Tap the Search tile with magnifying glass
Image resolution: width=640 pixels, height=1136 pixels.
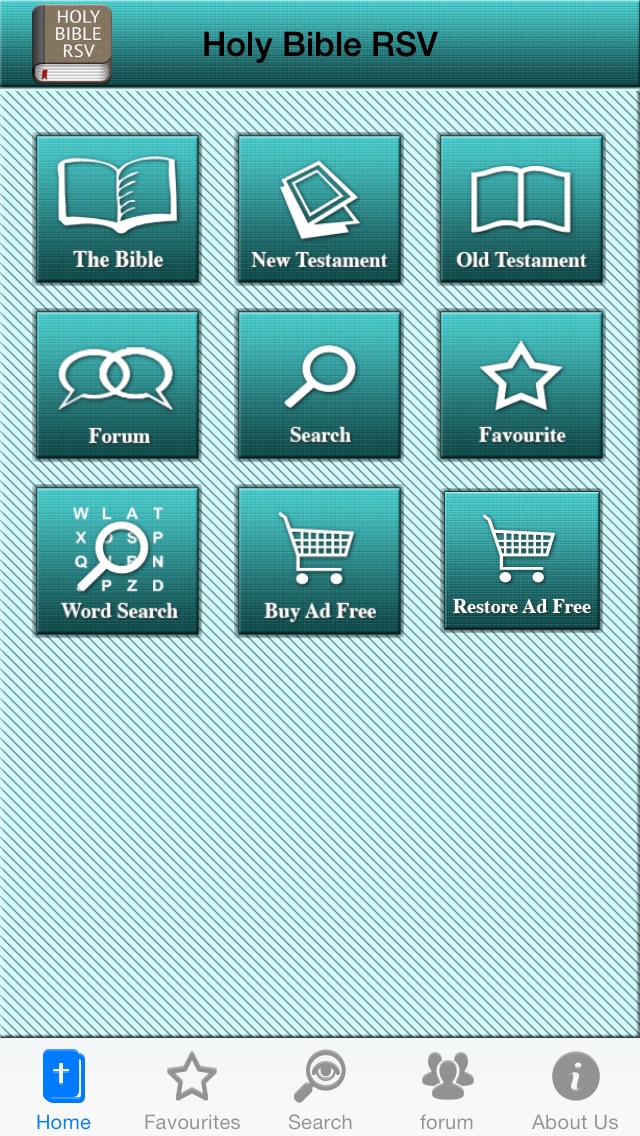click(319, 385)
